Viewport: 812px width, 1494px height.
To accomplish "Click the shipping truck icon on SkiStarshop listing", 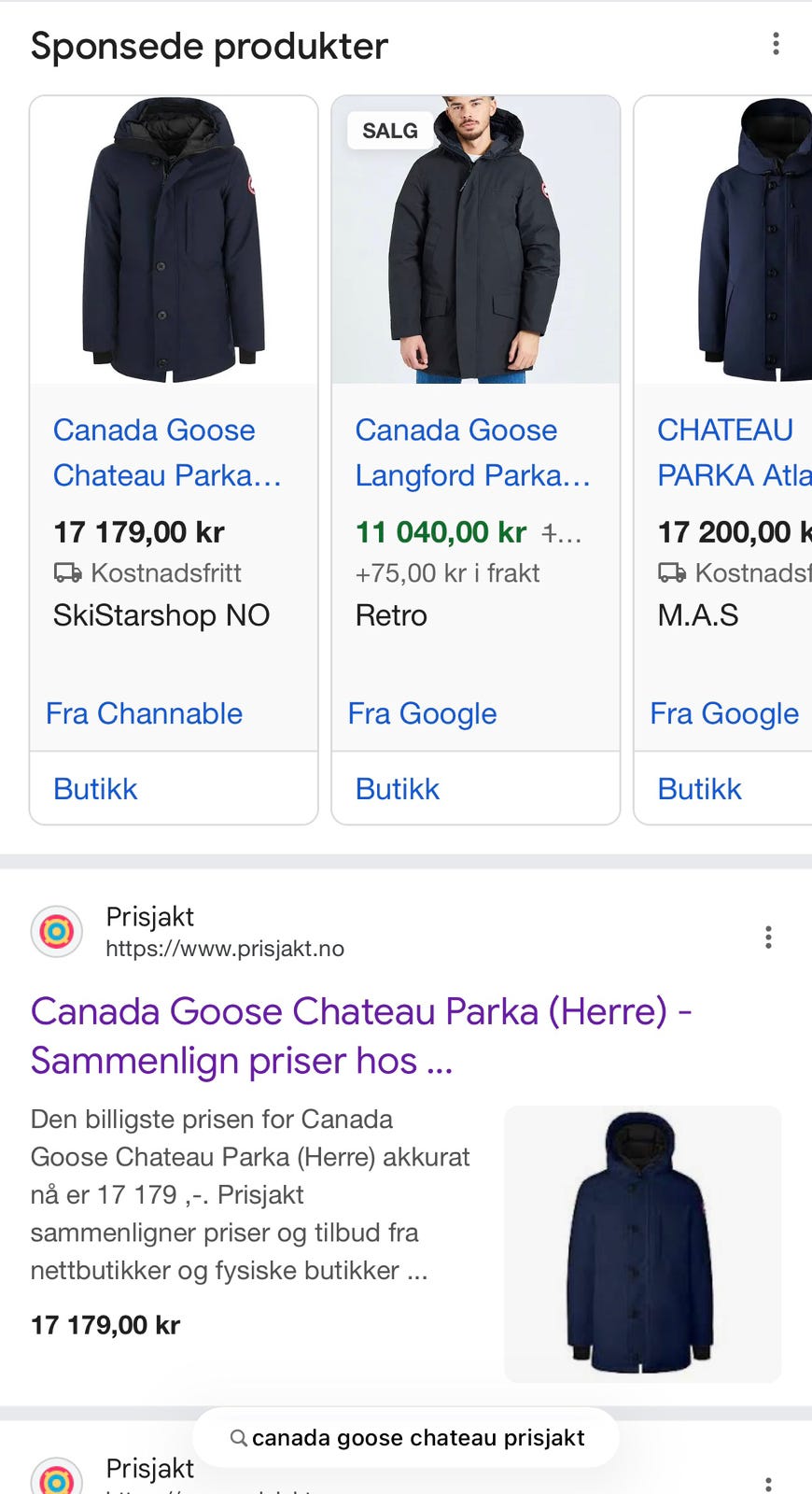I will pyautogui.click(x=66, y=573).
